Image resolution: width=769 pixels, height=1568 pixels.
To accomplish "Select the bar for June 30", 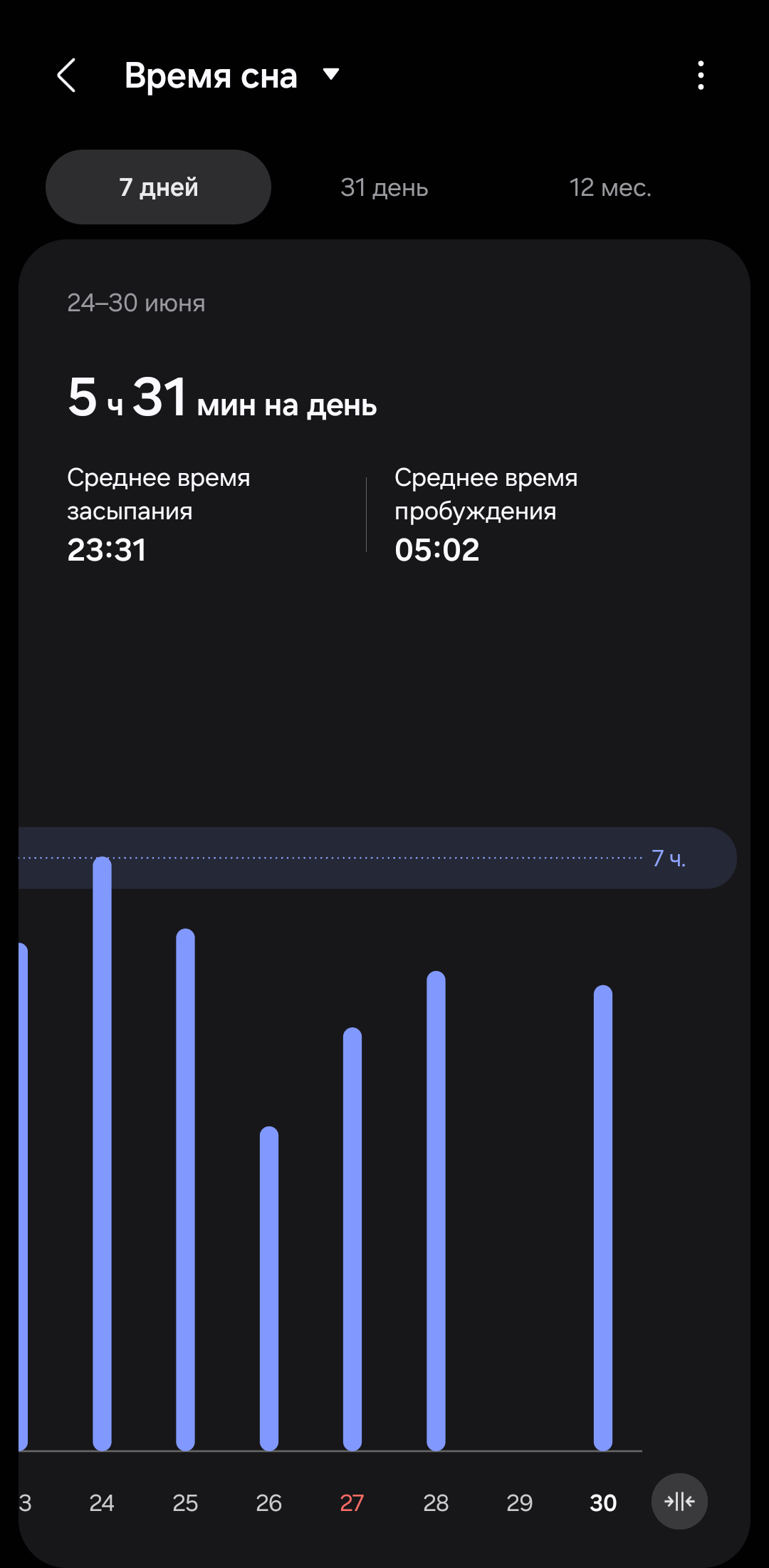I will (603, 1218).
